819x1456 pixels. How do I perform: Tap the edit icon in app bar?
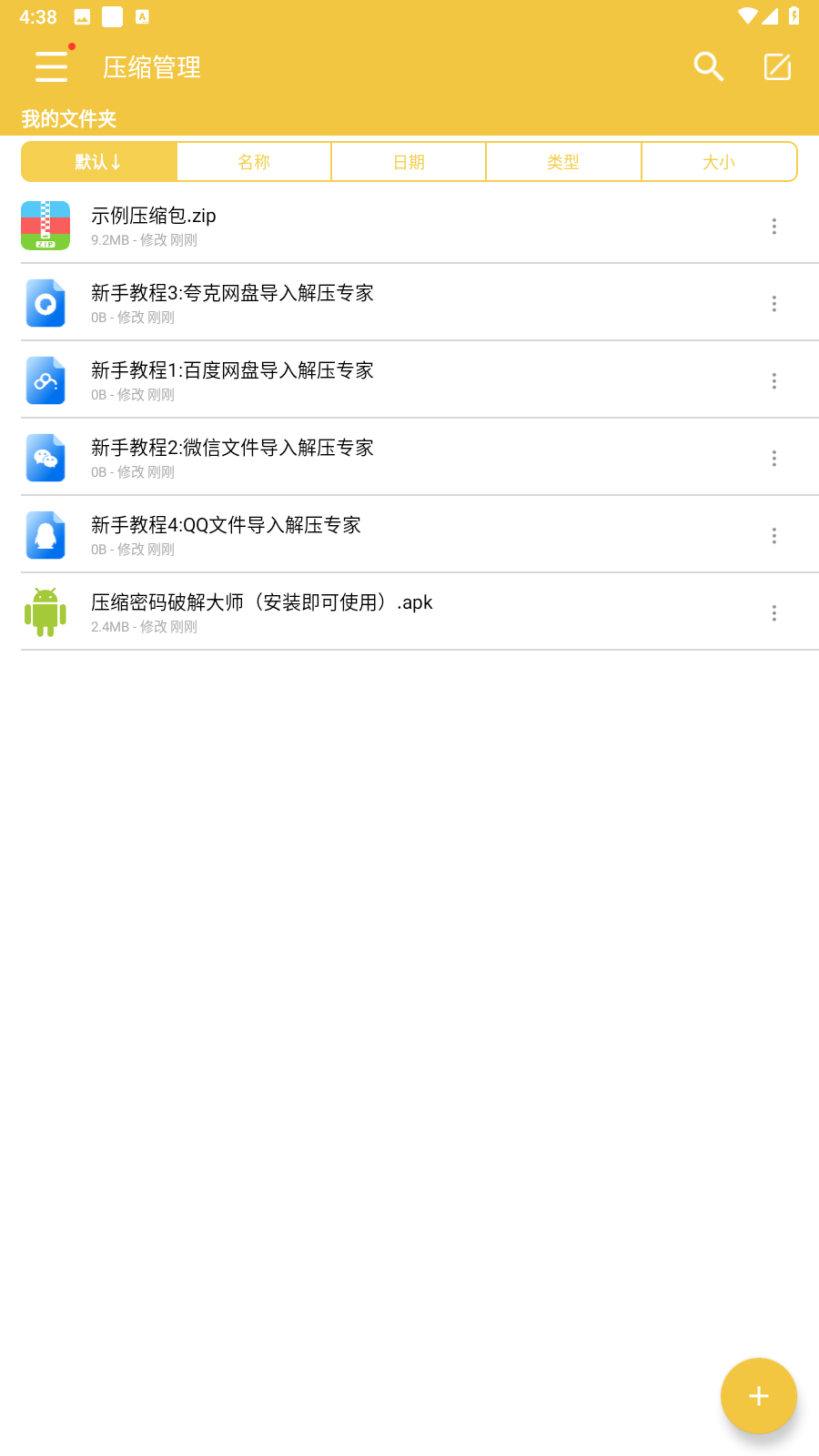point(777,66)
